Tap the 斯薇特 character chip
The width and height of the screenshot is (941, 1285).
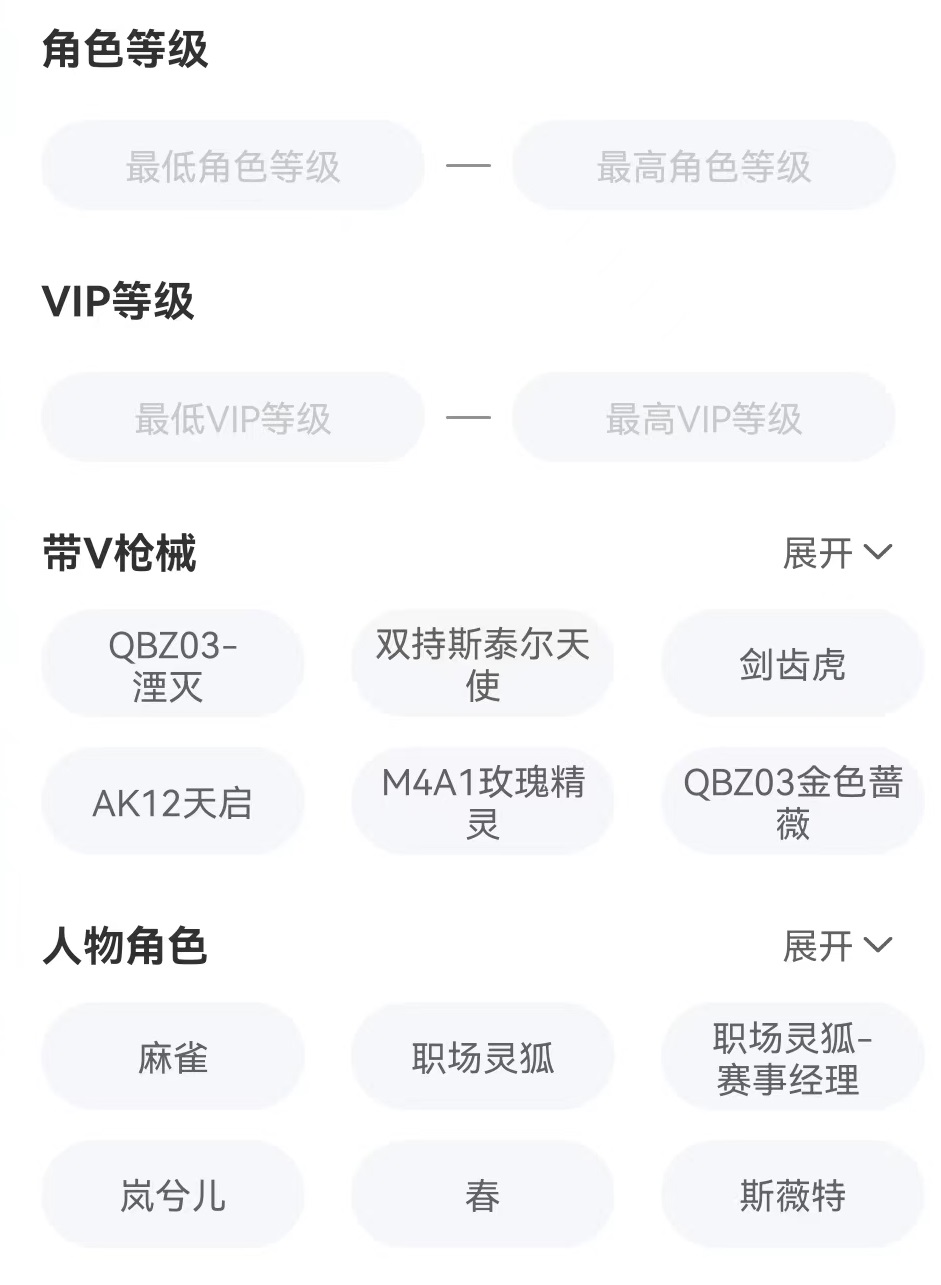[x=792, y=1196]
